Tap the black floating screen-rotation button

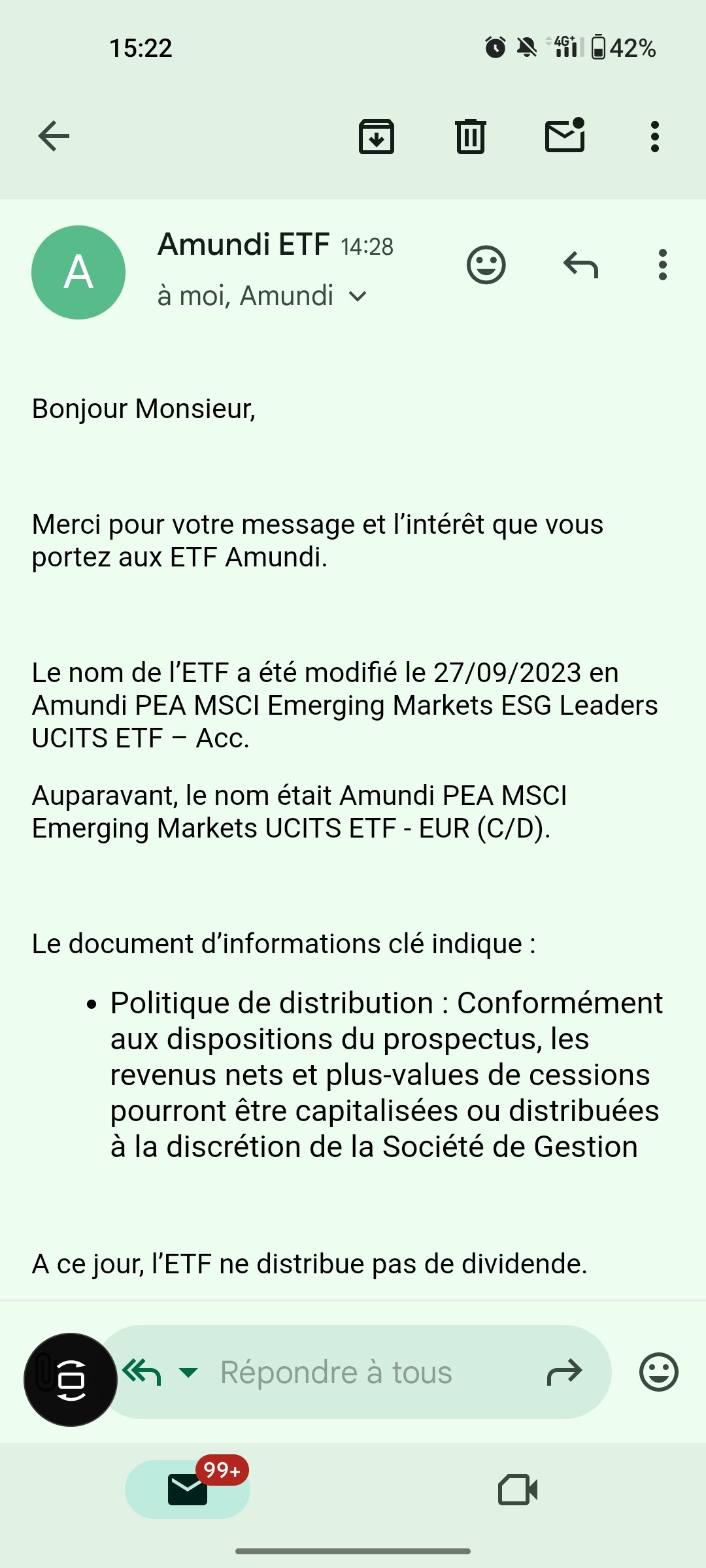(71, 1379)
